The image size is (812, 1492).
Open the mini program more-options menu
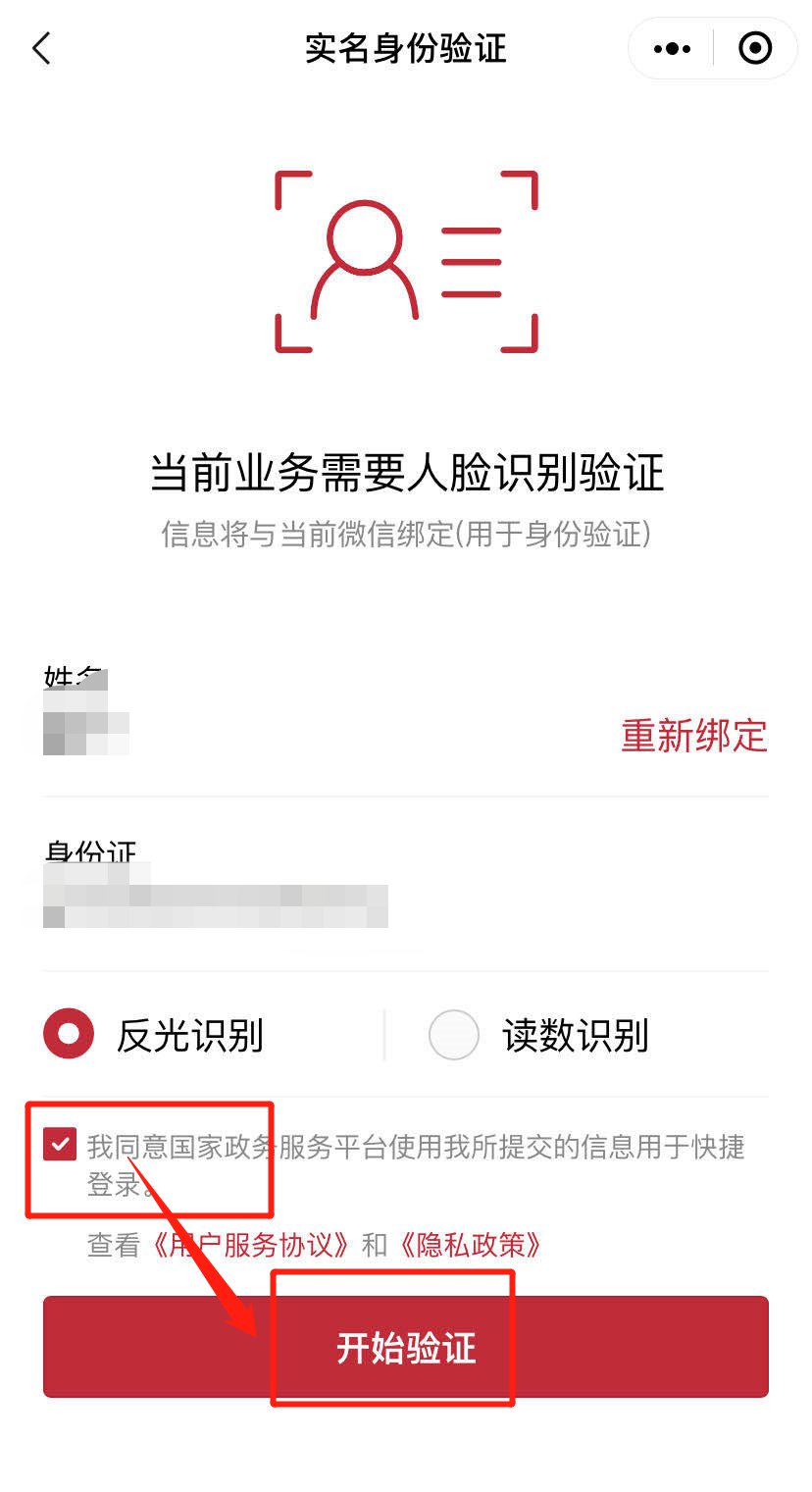(x=672, y=48)
